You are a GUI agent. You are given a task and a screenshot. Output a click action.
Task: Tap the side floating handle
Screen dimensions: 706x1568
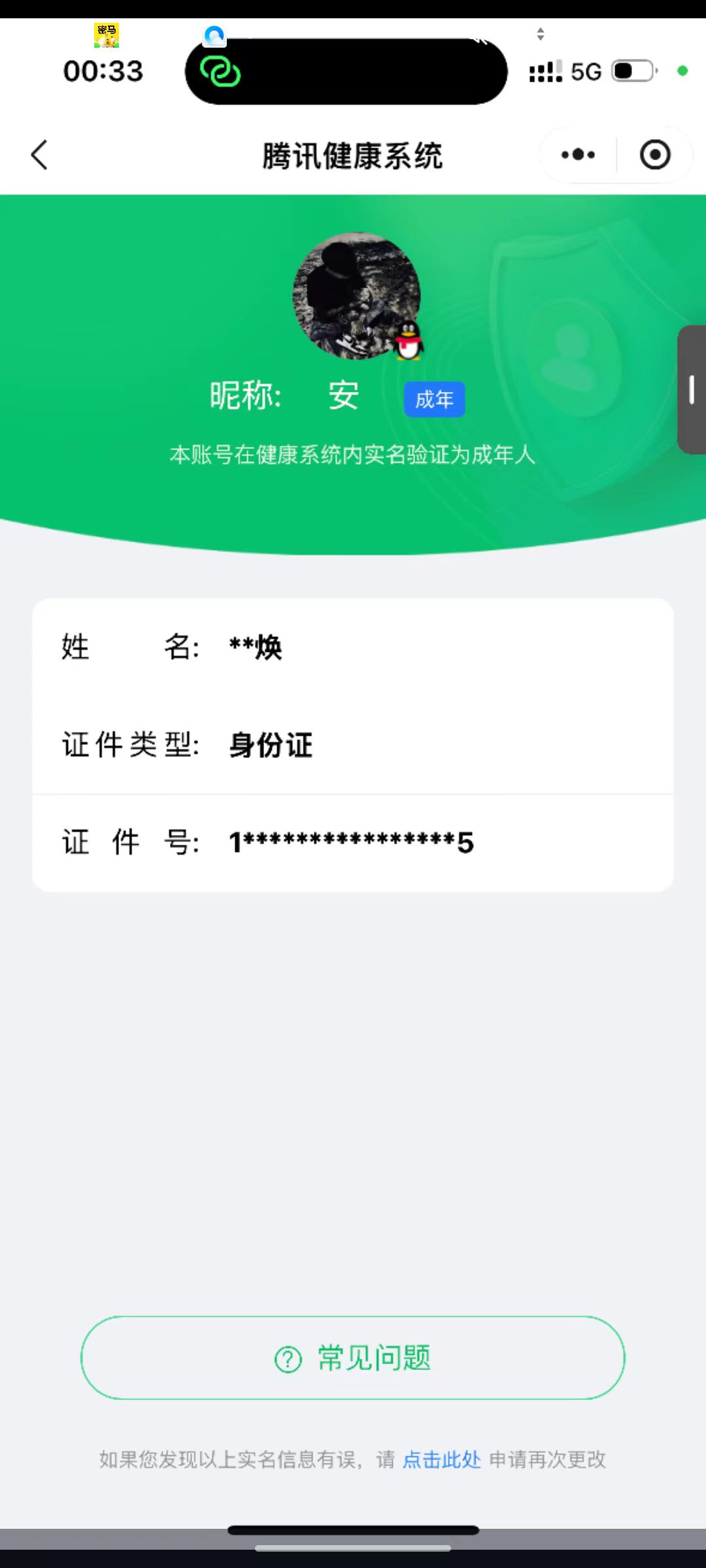click(692, 389)
